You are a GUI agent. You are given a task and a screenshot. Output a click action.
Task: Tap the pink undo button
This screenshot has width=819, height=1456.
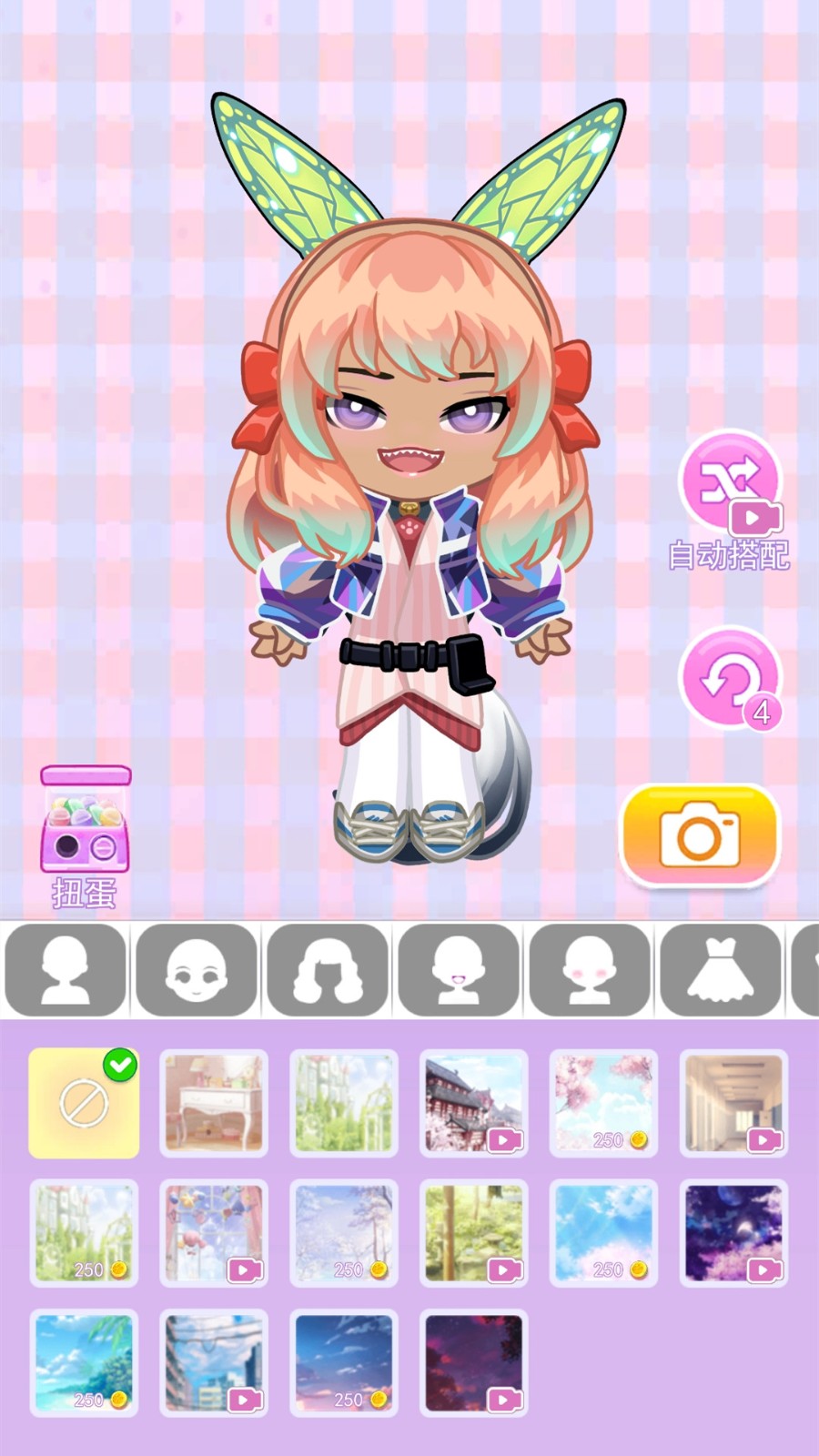(x=730, y=678)
